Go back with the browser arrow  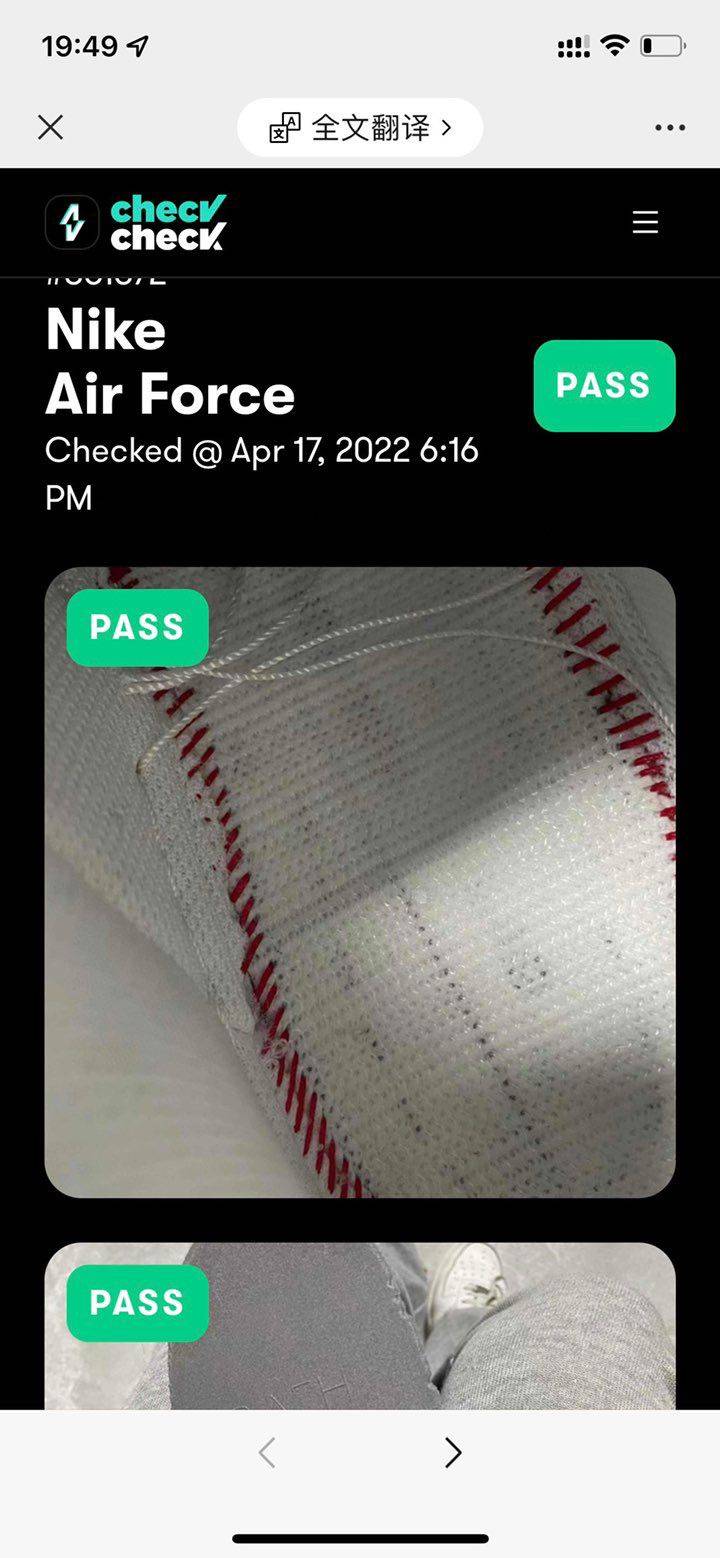267,1452
